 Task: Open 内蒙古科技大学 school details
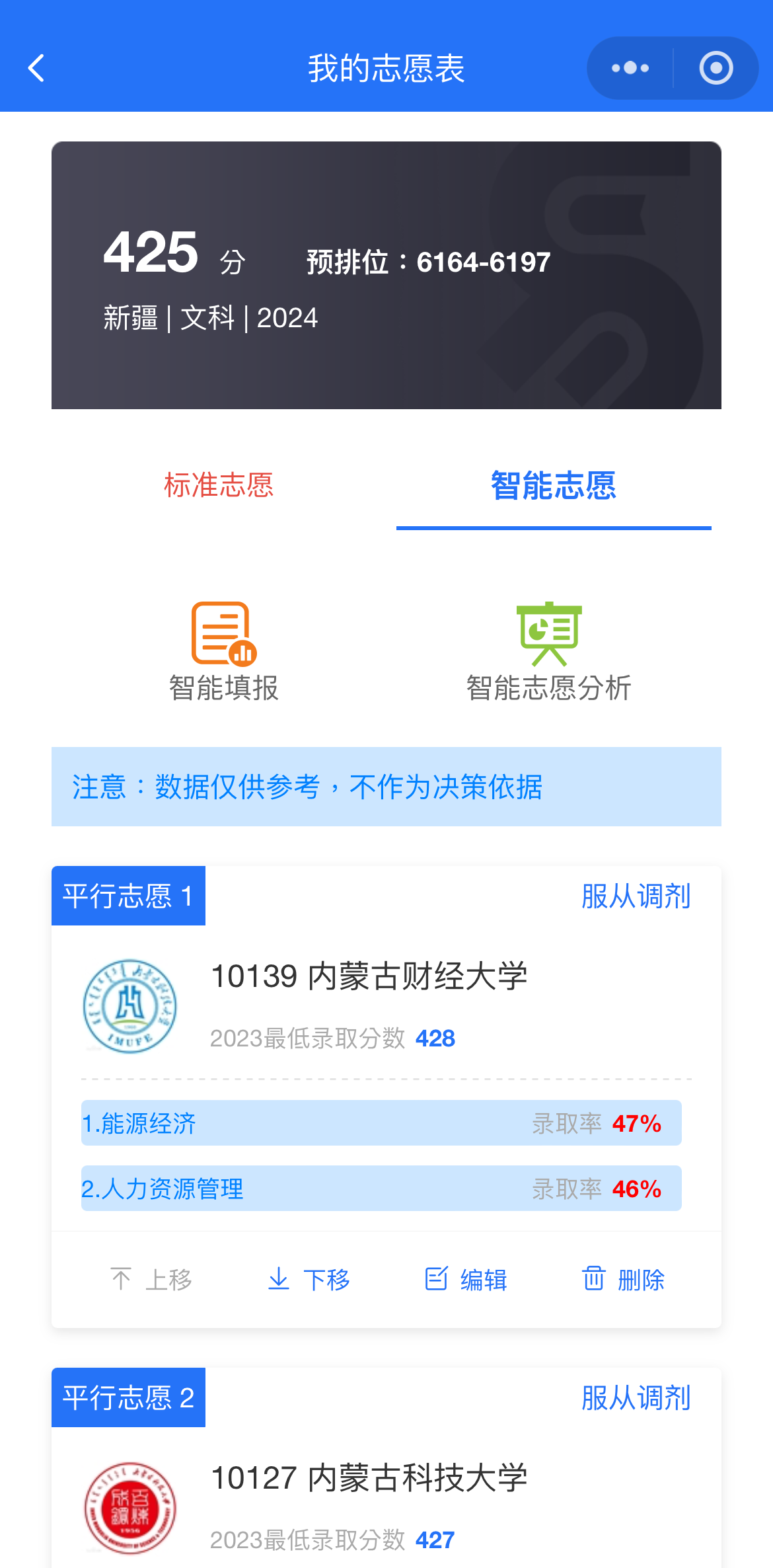pos(369,1479)
